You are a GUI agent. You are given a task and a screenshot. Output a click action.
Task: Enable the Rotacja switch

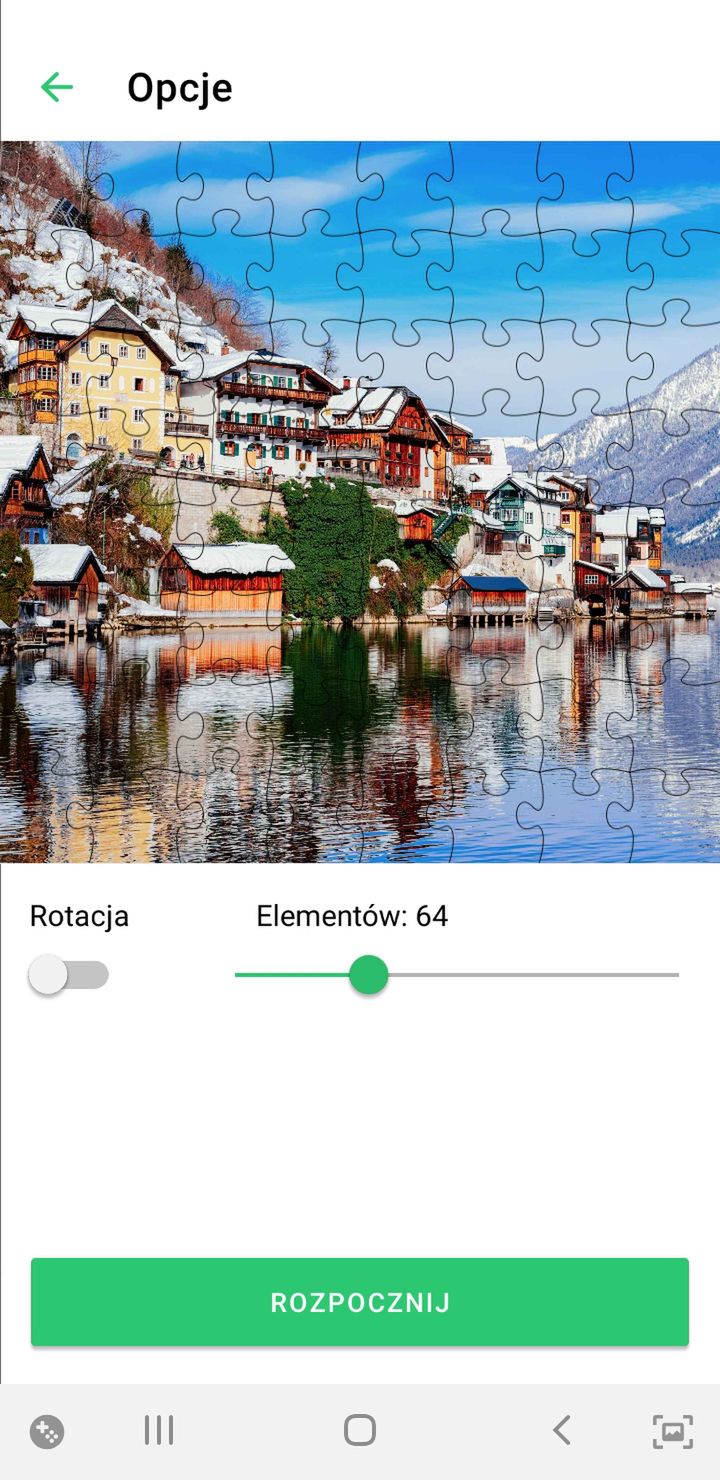point(69,975)
